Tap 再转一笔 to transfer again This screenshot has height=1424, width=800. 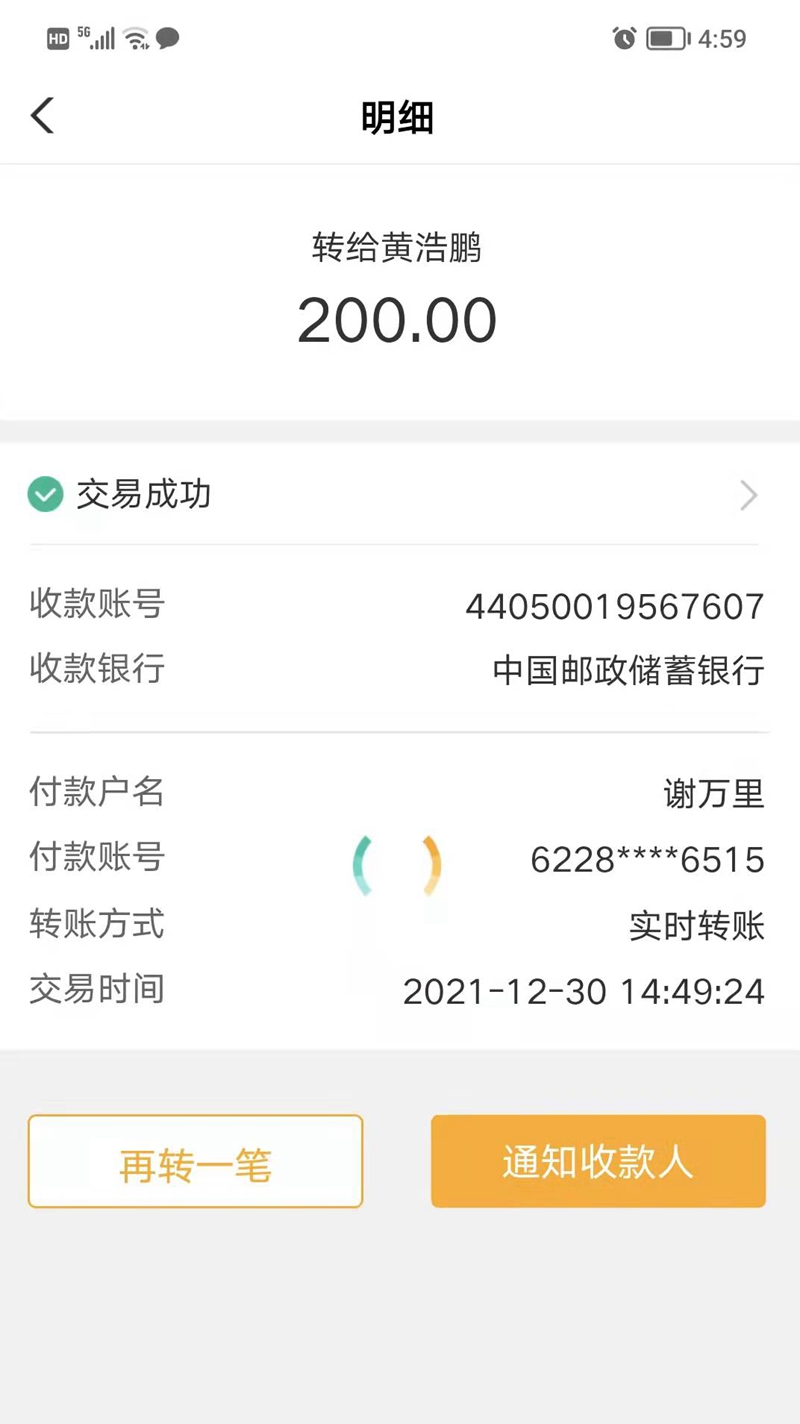click(x=195, y=1161)
